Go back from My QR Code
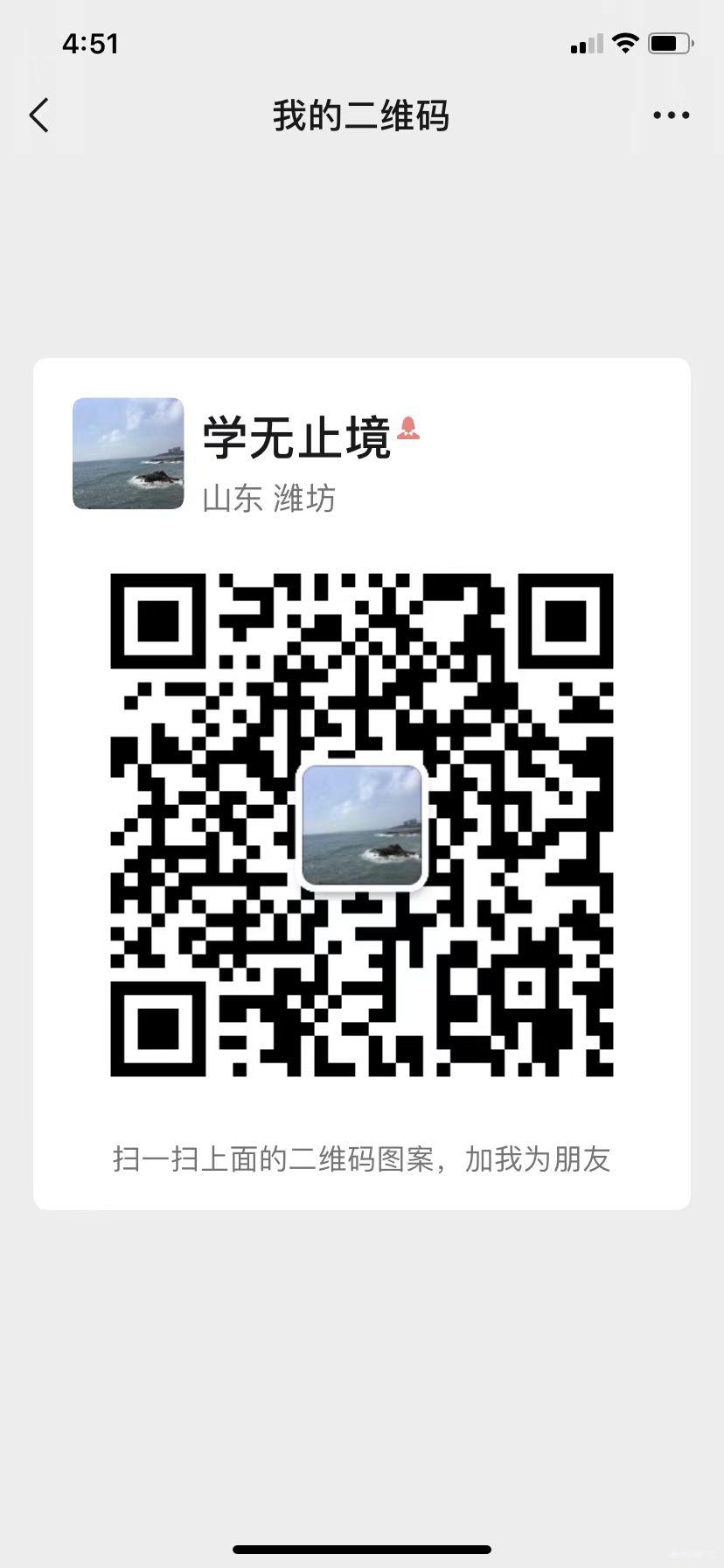The image size is (724, 1568). pyautogui.click(x=39, y=115)
